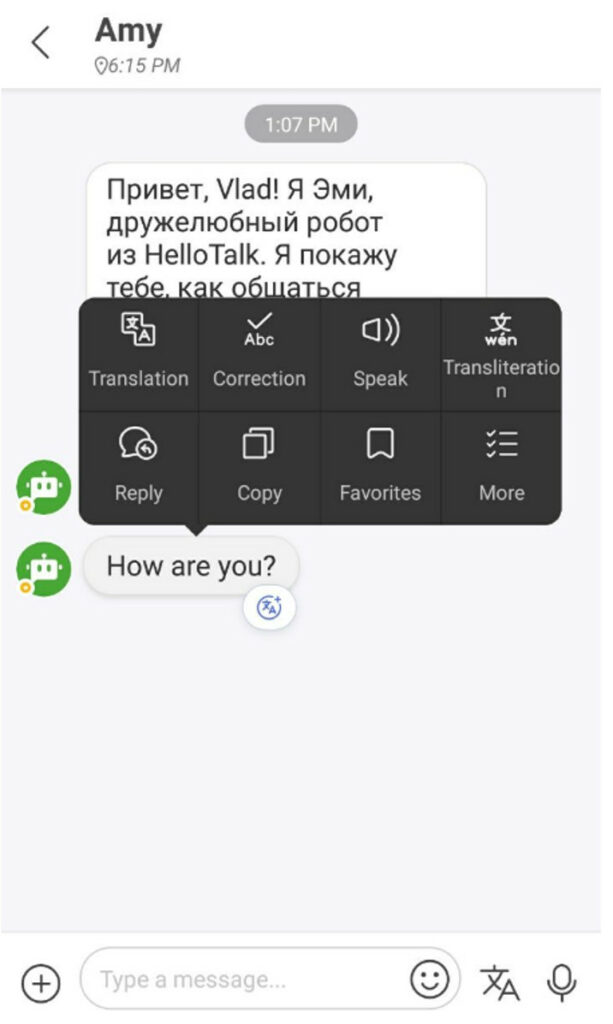Start voice input with microphone
This screenshot has width=613, height=1024.
[x=561, y=982]
